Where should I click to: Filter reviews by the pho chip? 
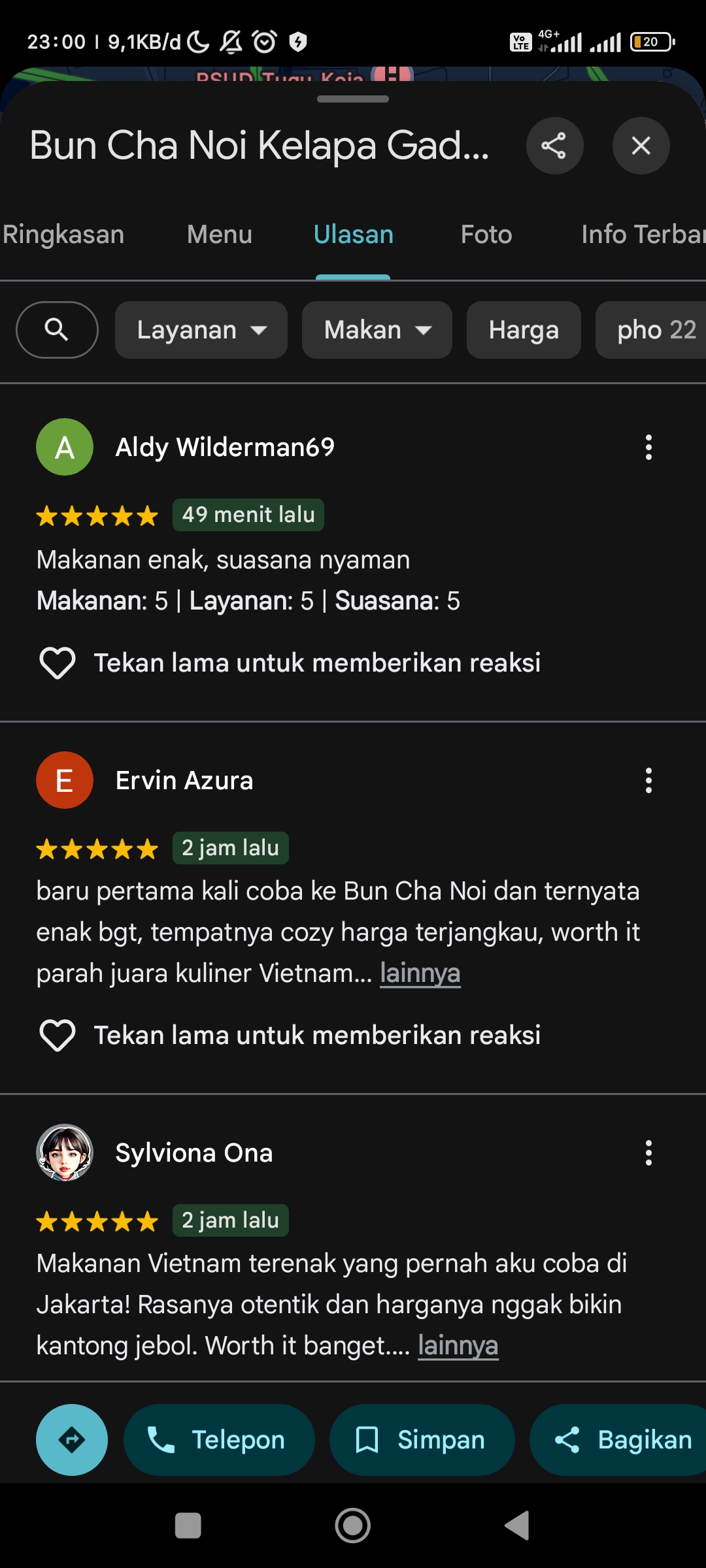651,330
